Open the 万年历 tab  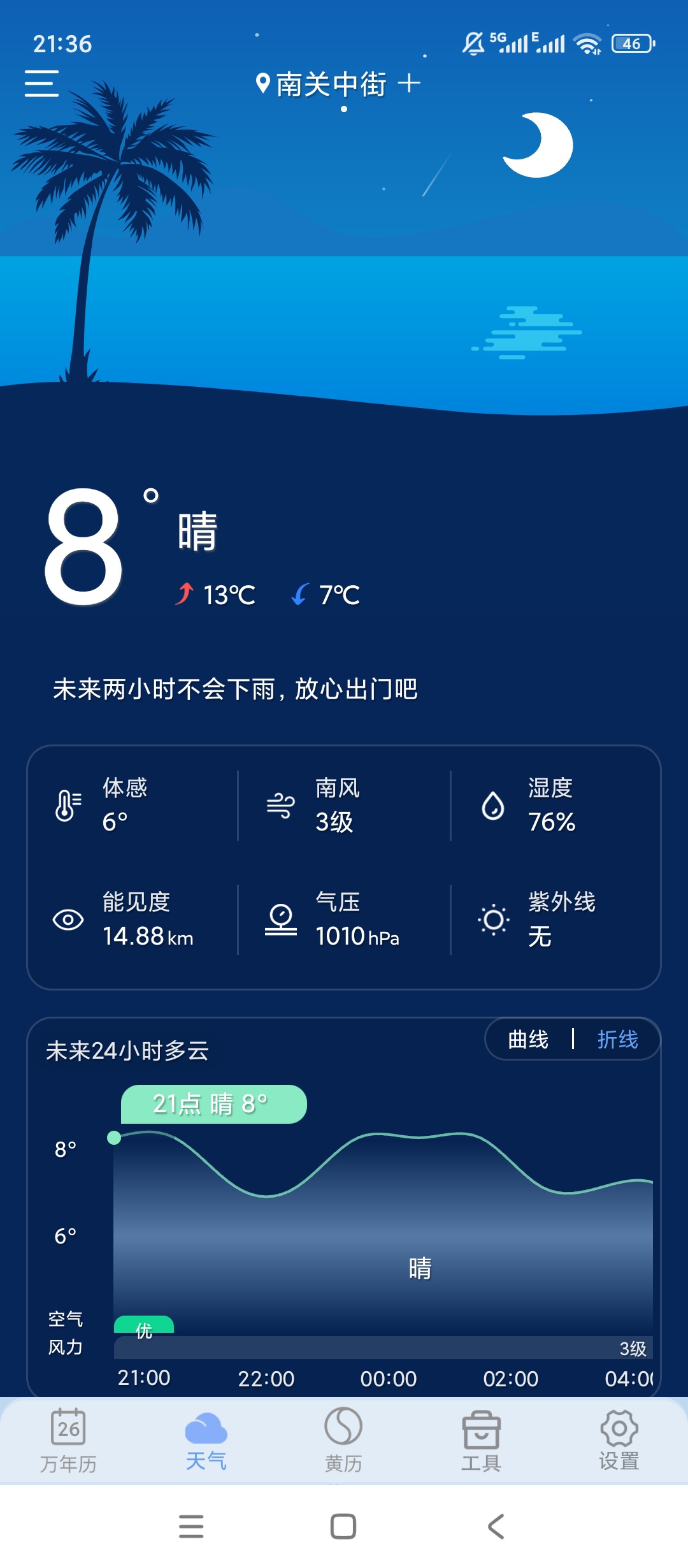pos(68,1441)
